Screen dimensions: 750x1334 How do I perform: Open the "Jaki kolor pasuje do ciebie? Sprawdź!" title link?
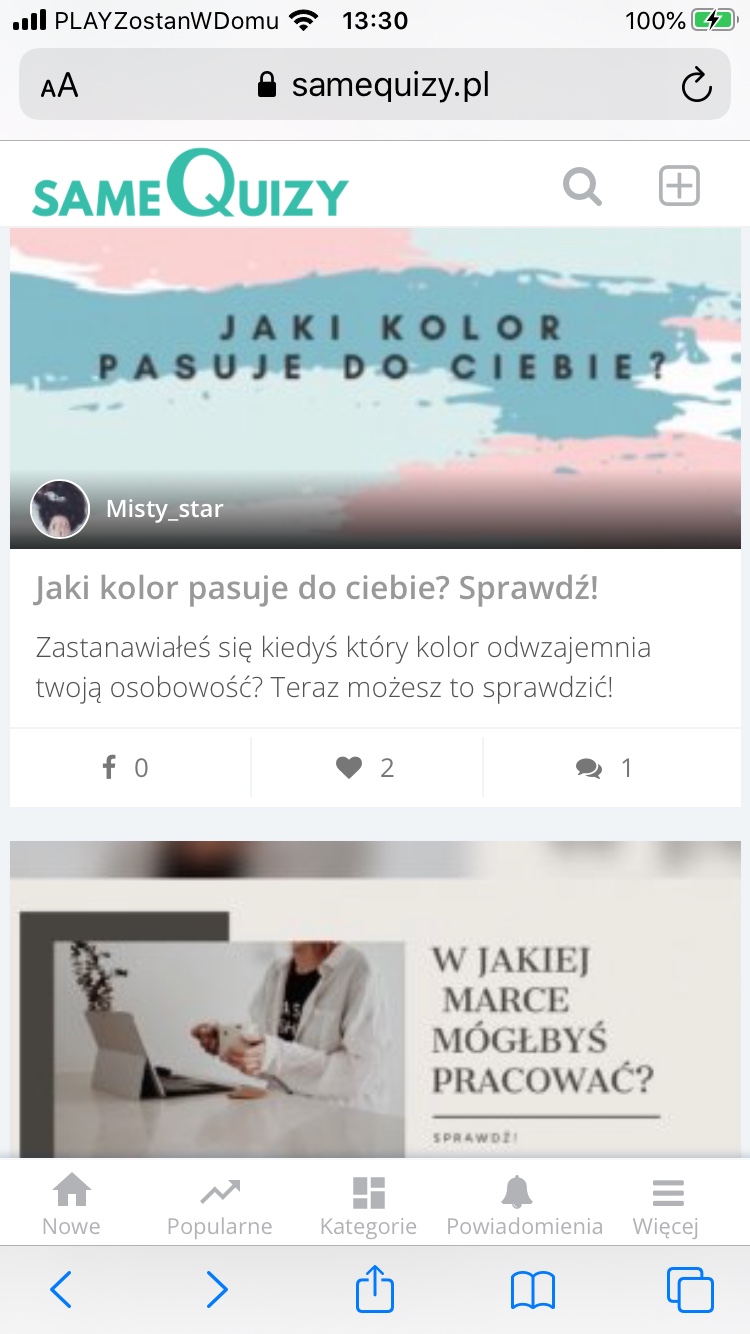316,589
